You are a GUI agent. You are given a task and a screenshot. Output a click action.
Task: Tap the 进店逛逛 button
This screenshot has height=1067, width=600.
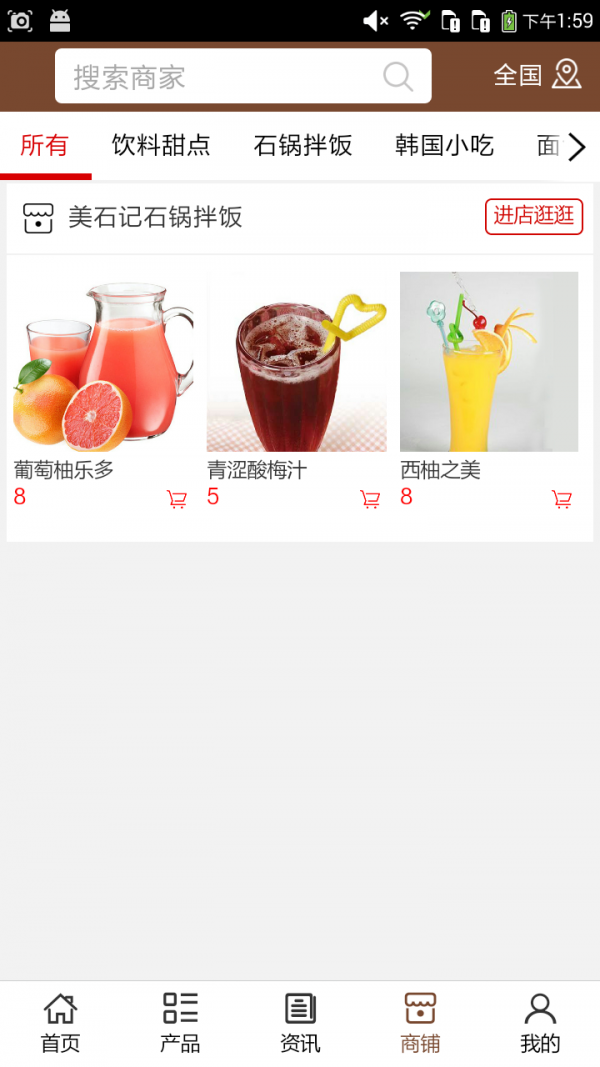[x=534, y=216]
